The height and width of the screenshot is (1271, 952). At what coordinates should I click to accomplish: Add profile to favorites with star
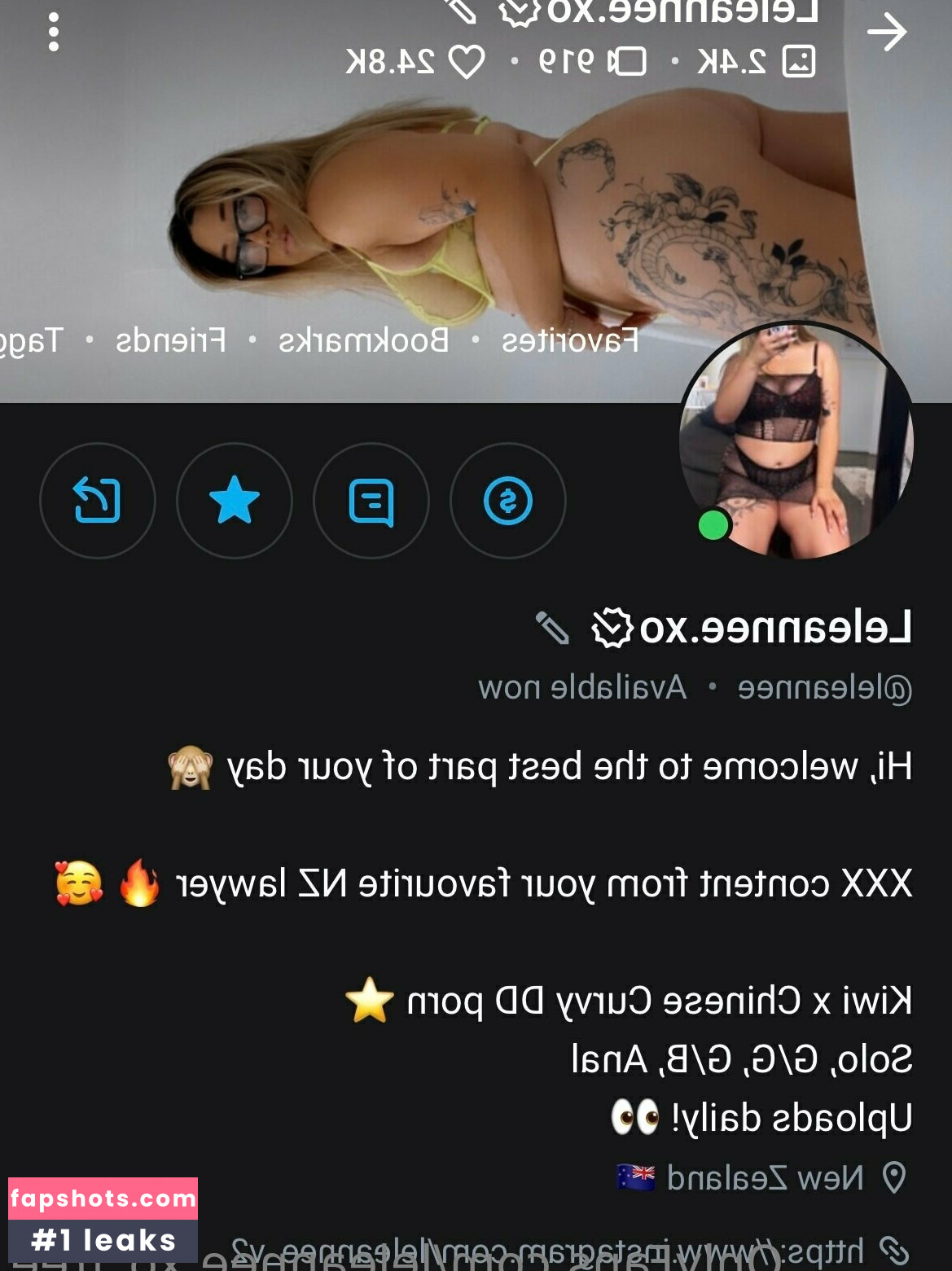[x=235, y=501]
